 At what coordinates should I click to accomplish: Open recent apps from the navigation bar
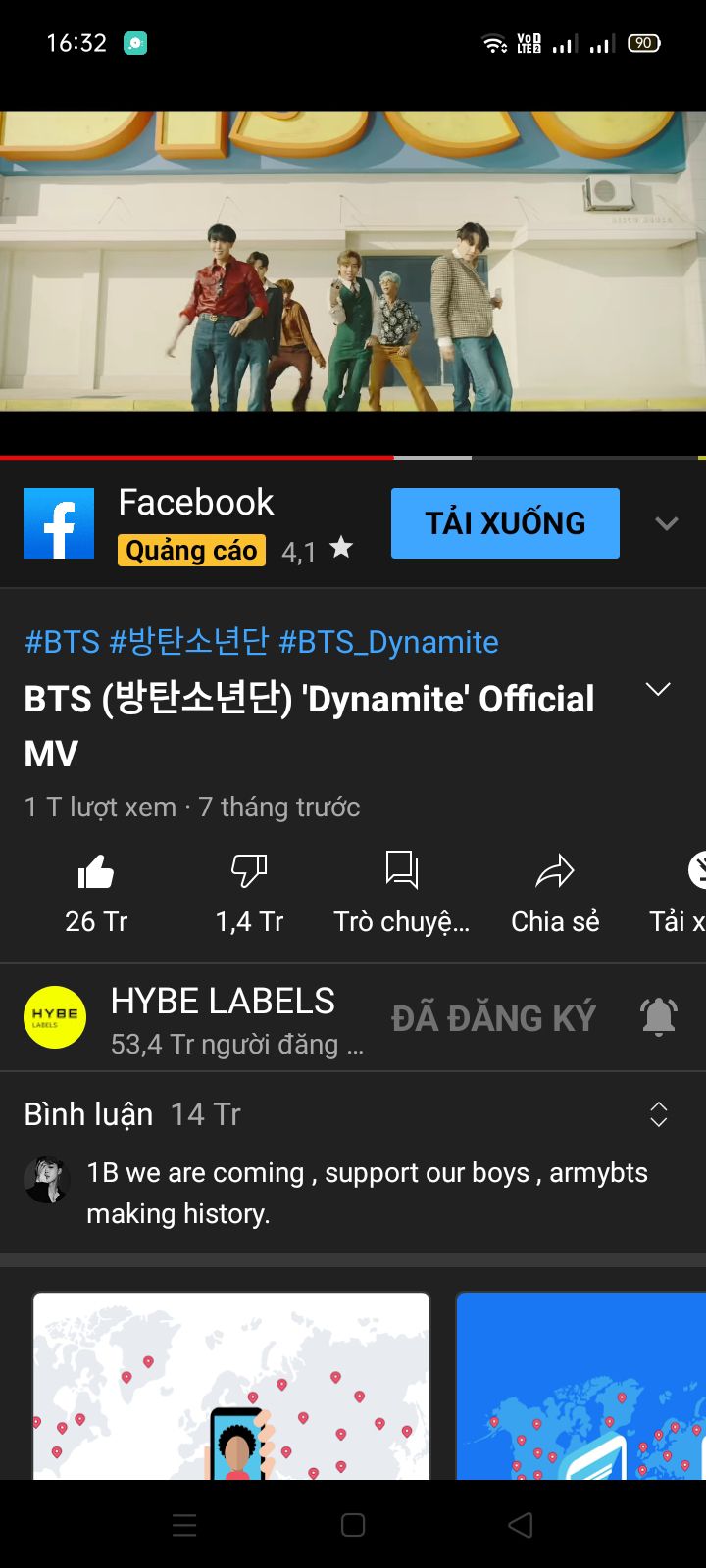pos(184,1525)
